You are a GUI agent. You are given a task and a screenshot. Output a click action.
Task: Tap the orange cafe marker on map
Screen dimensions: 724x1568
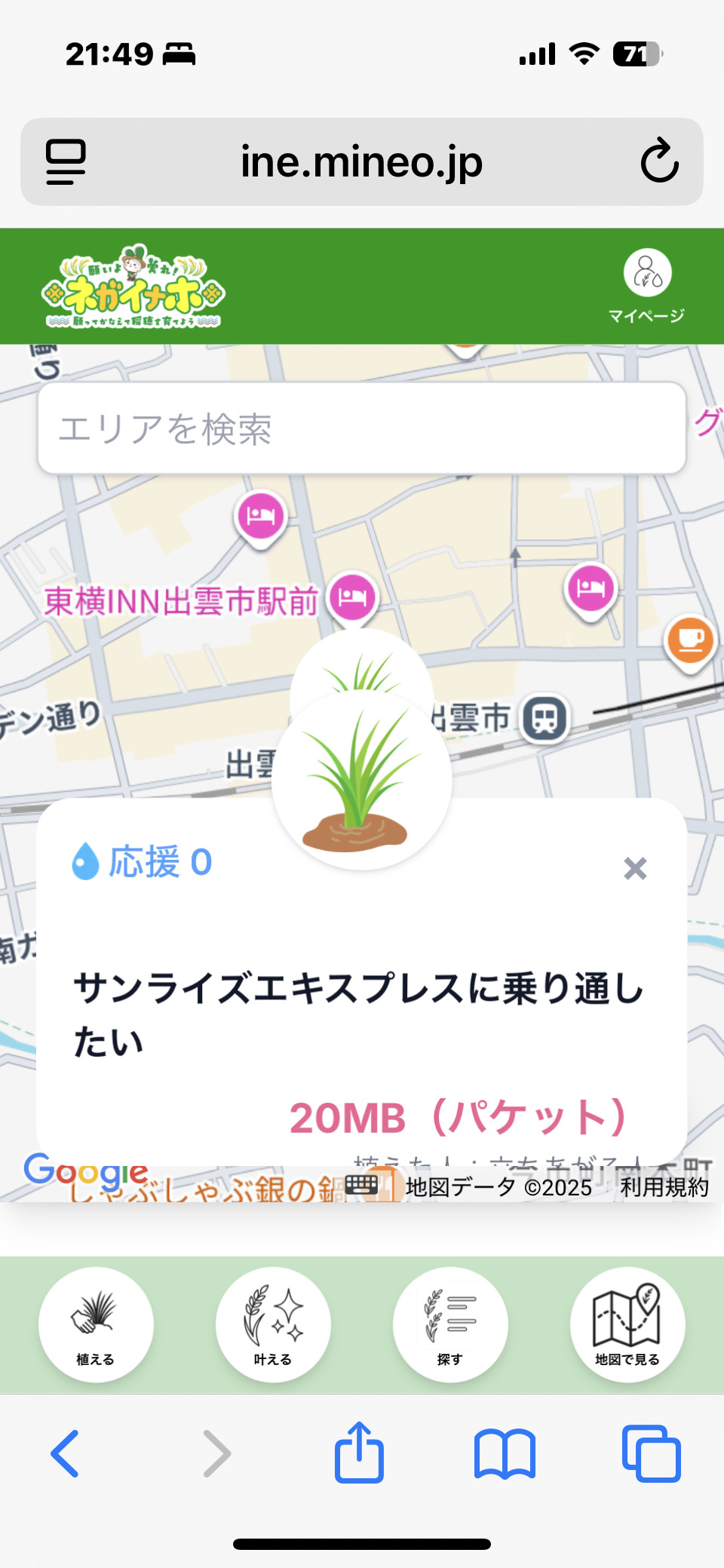[x=690, y=640]
